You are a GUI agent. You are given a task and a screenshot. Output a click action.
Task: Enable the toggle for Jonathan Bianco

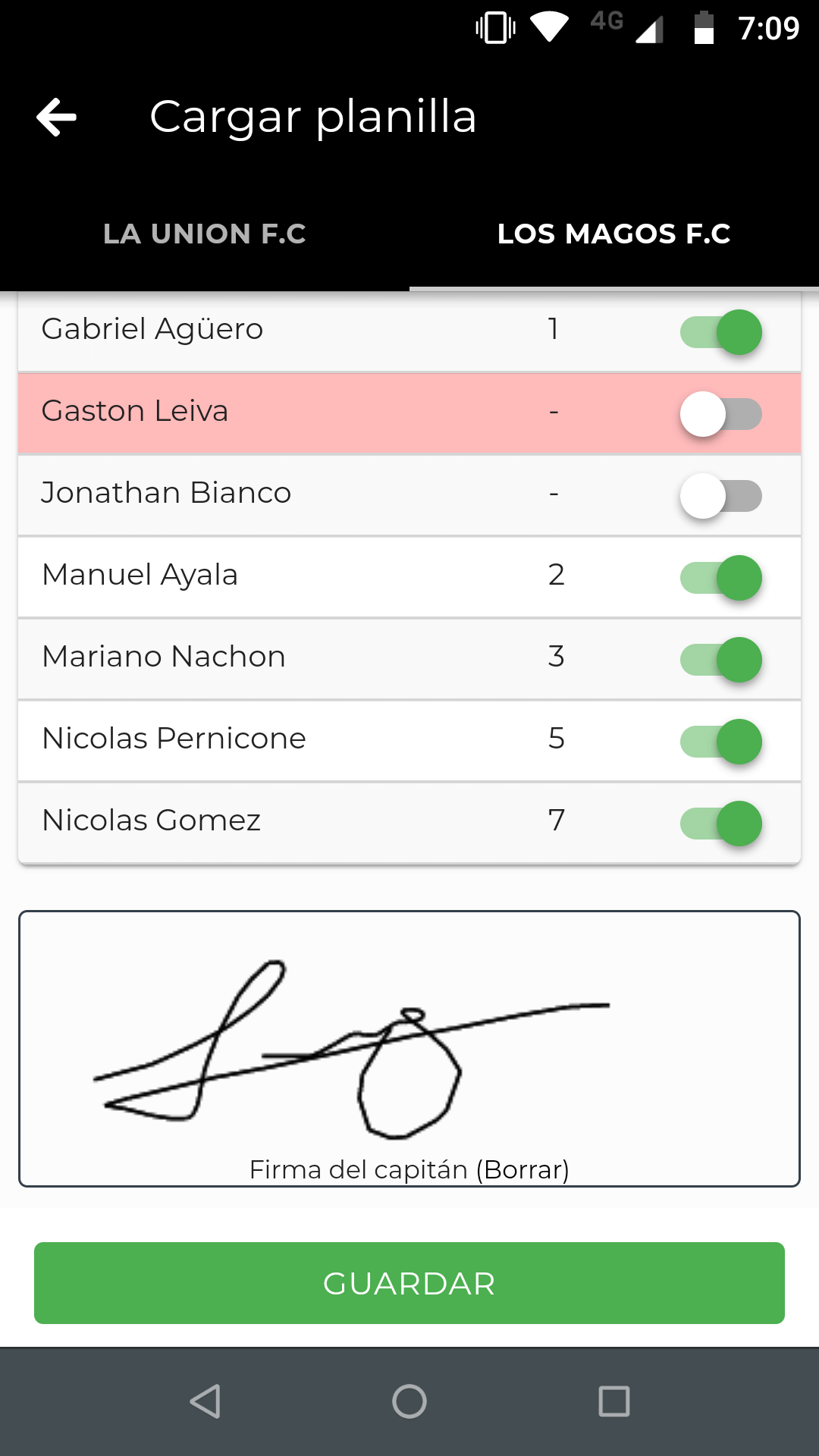point(720,495)
